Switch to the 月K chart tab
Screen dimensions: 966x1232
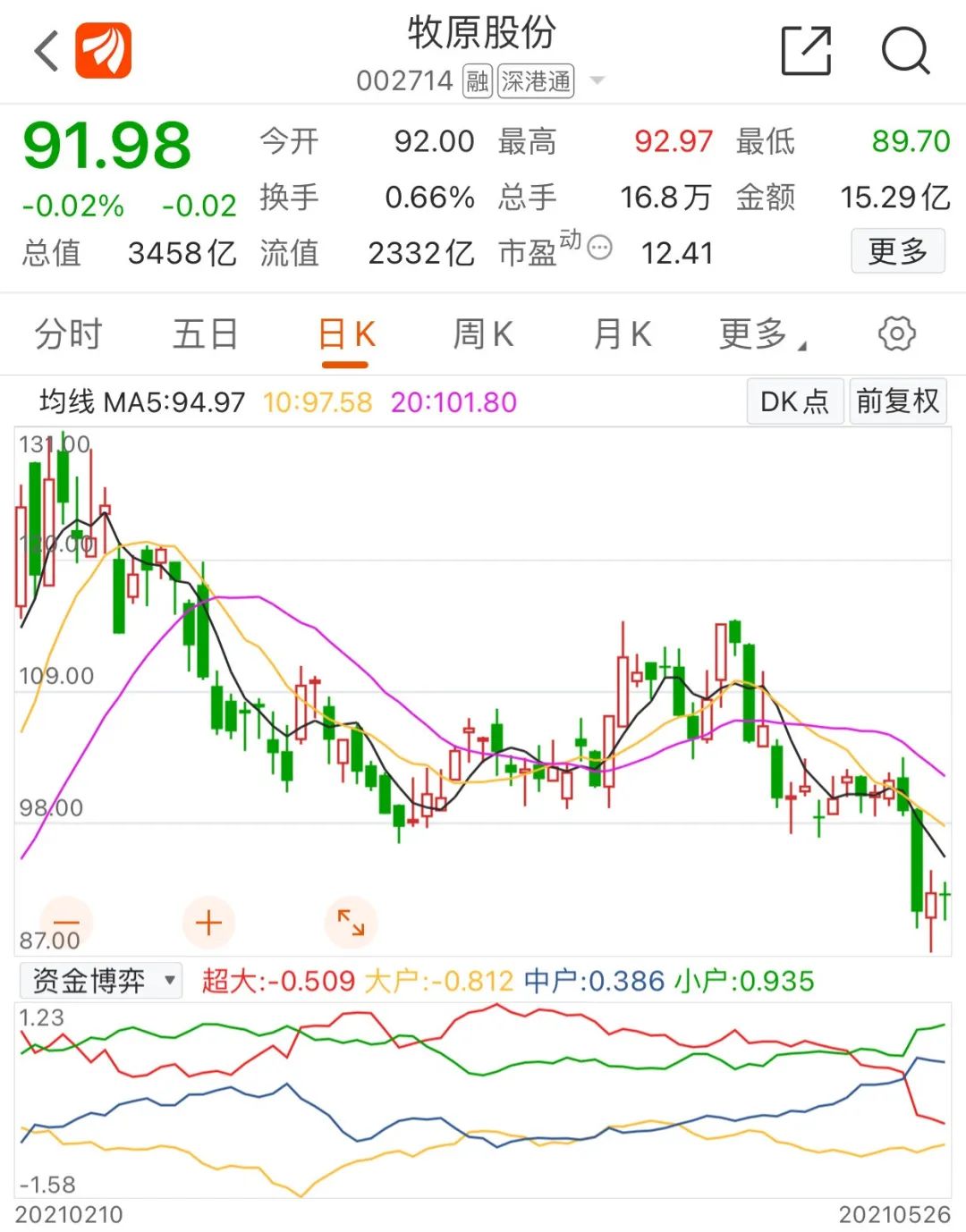pos(623,334)
